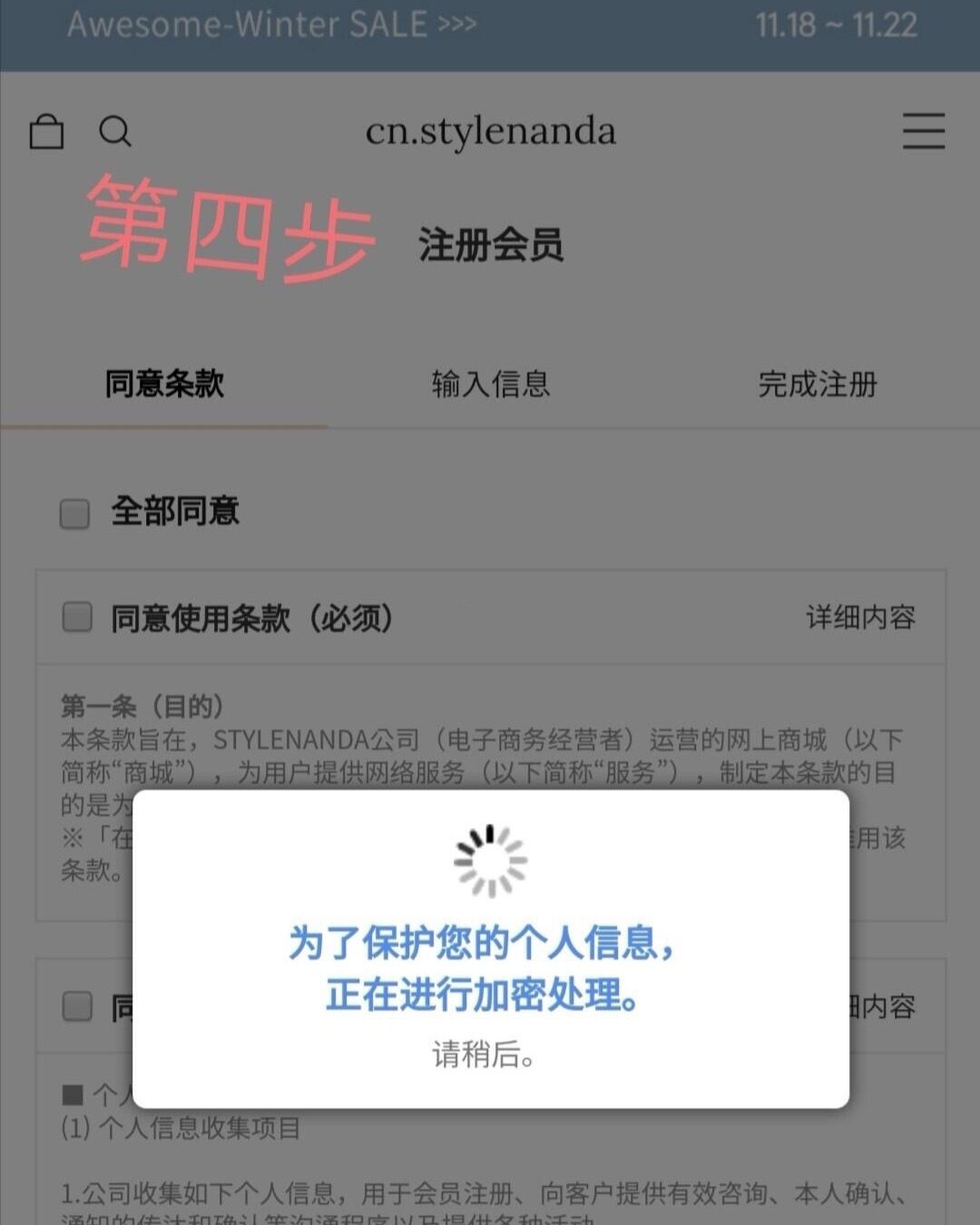Select the 同意条款 tab
Screen dimensions: 980x1225
[x=164, y=385]
